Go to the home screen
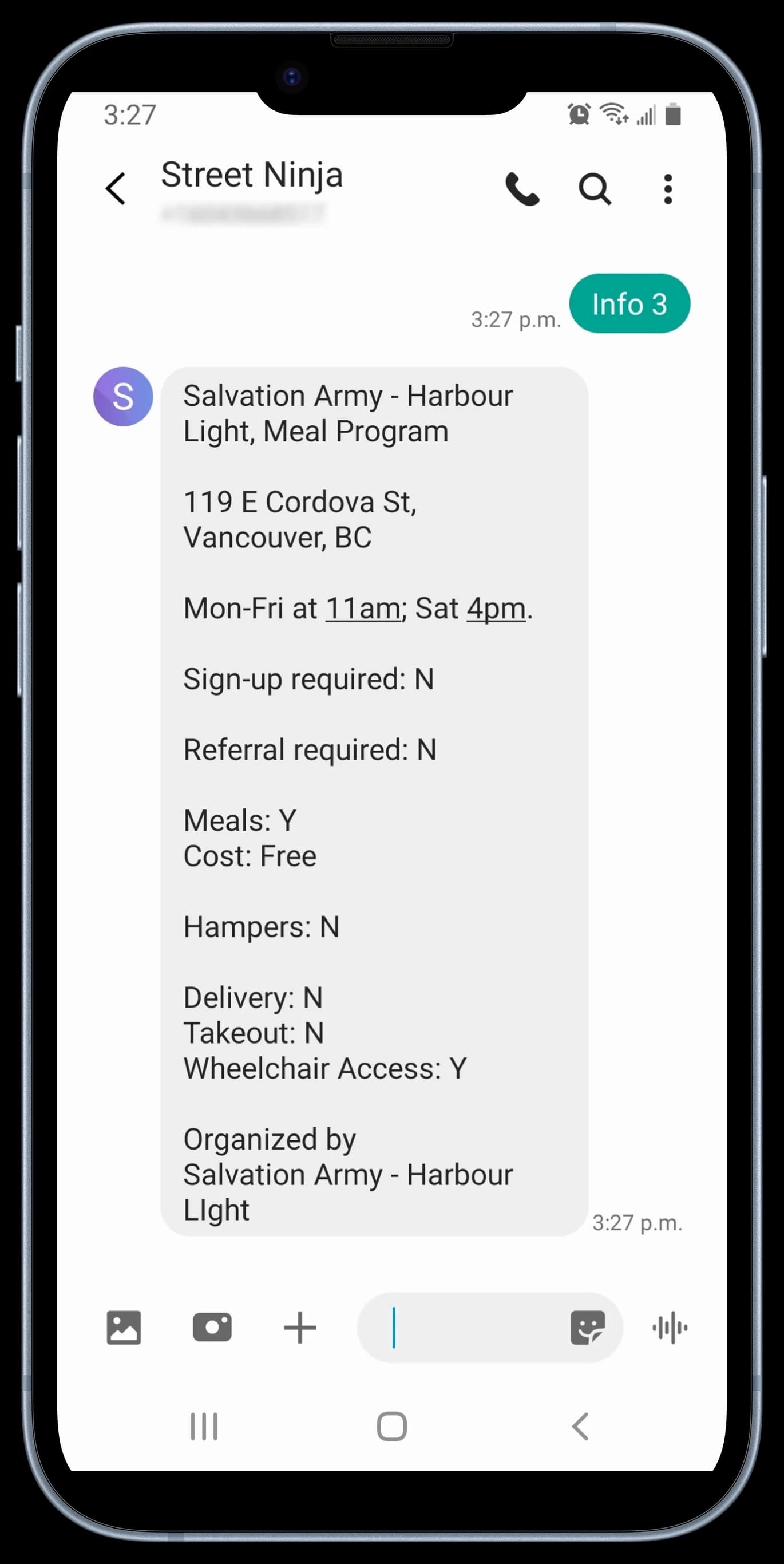 (392, 1426)
